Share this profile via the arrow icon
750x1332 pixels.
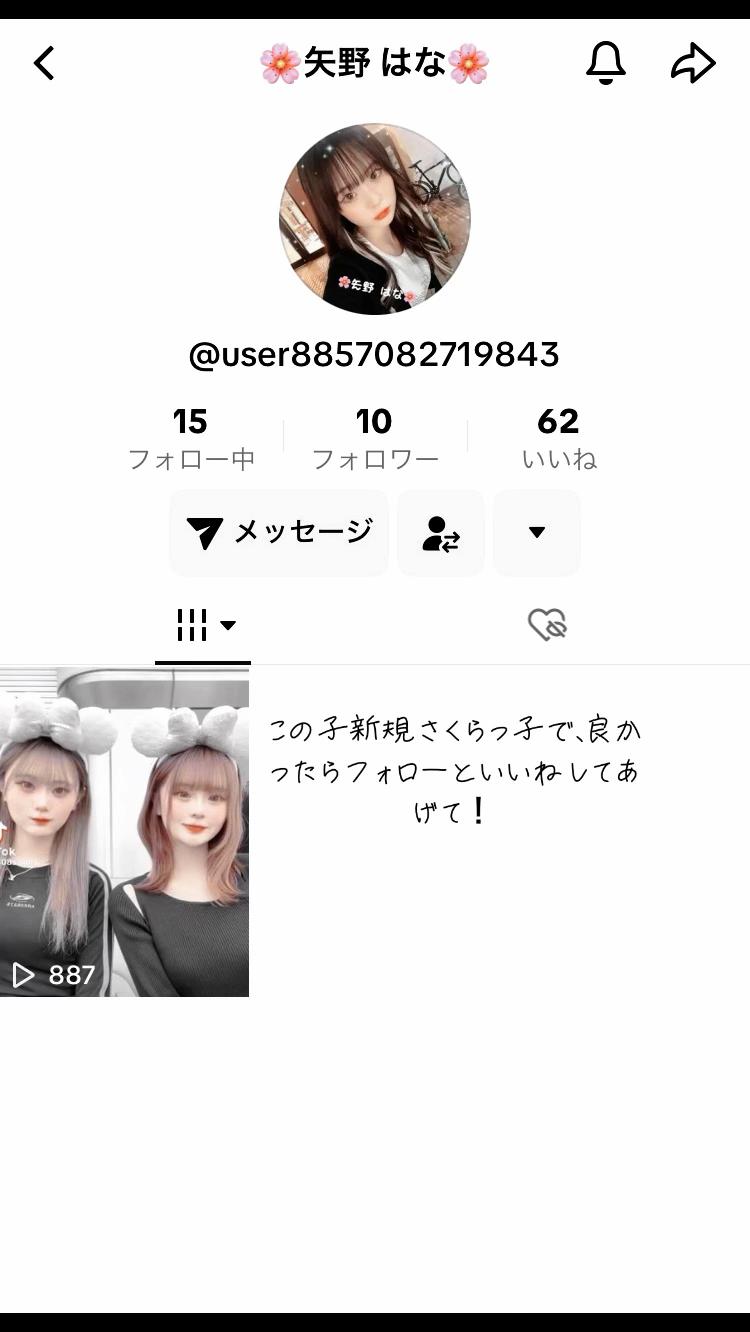click(693, 64)
